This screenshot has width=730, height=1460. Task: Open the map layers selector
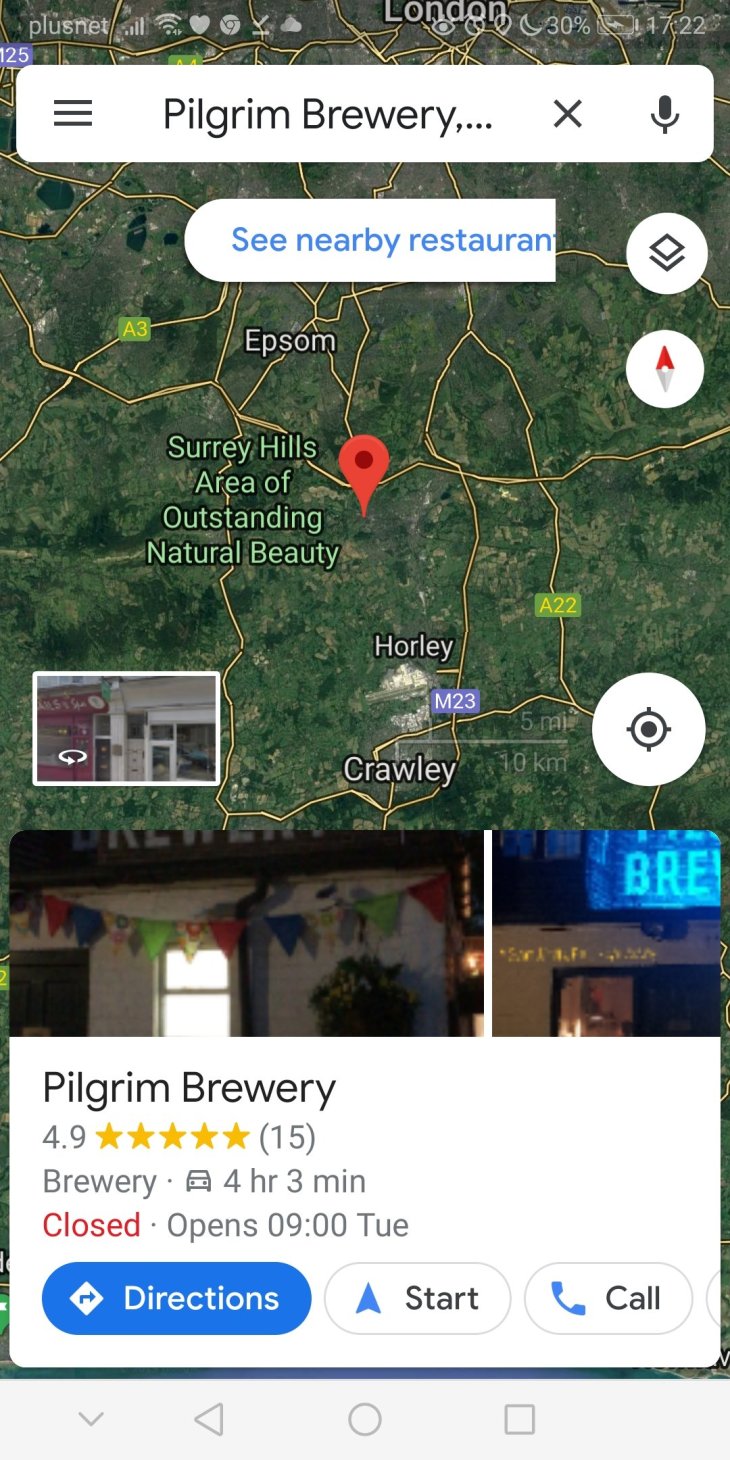point(666,254)
